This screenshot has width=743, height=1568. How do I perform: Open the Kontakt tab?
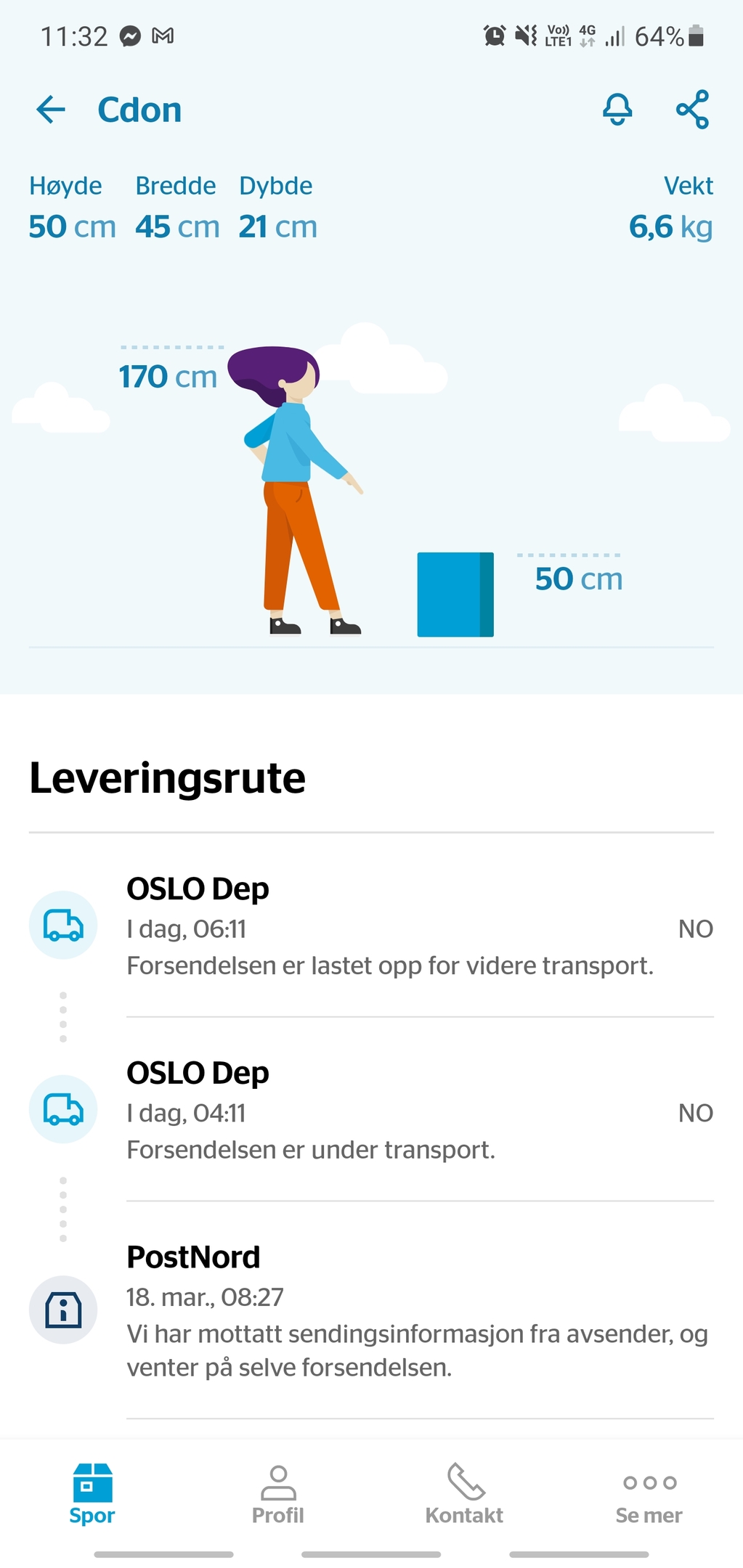click(464, 1495)
